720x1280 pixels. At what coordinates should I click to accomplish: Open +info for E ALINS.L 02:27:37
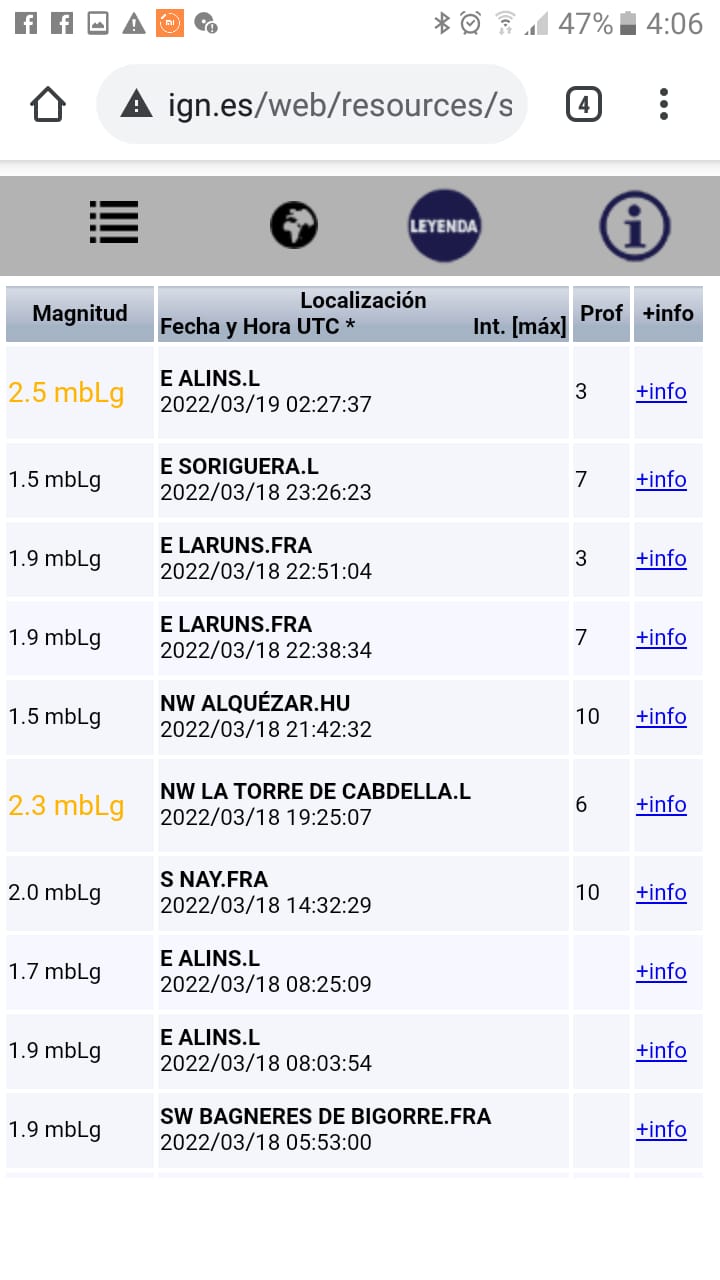pyautogui.click(x=661, y=391)
